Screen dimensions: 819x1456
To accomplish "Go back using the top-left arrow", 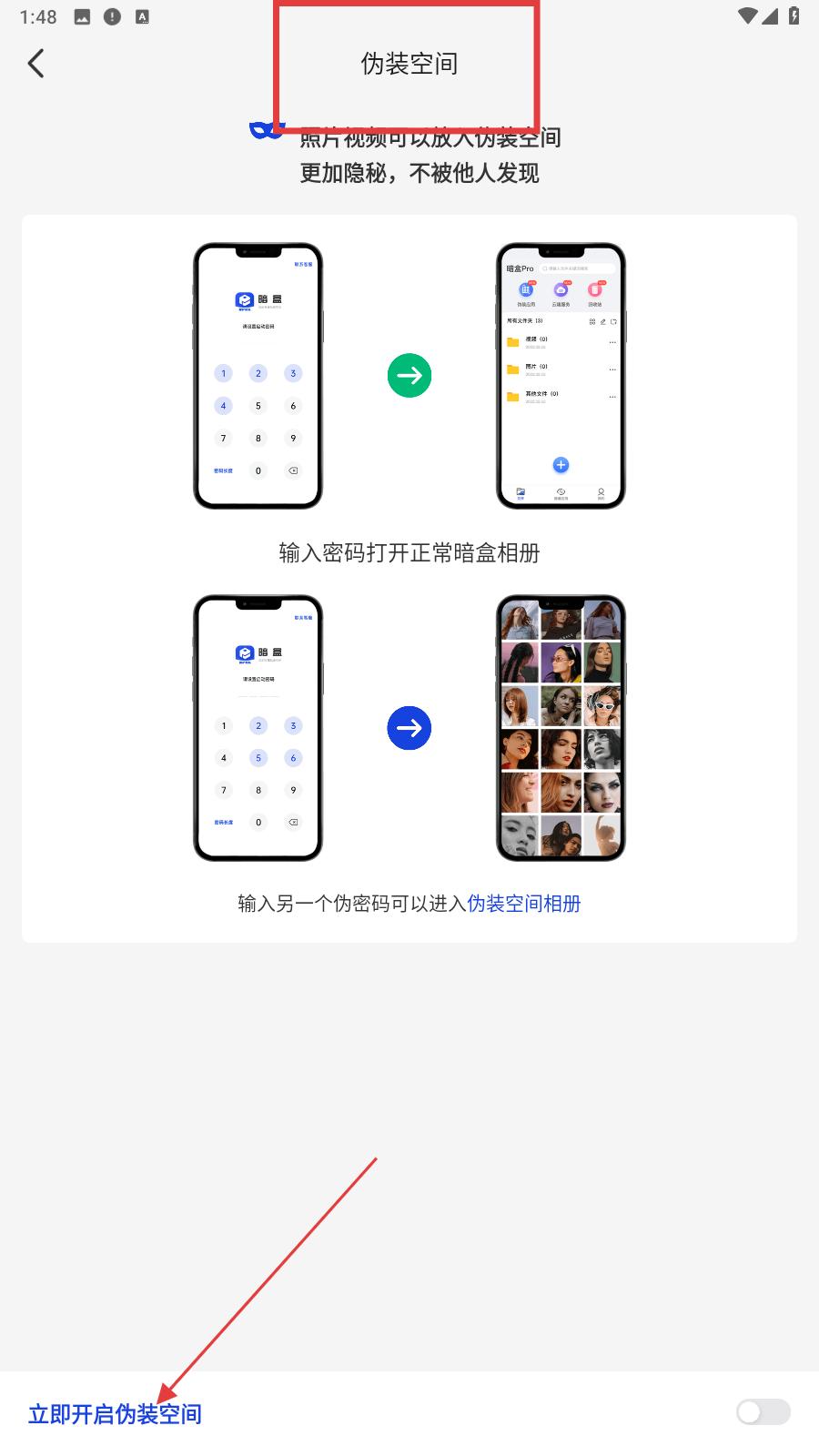I will [x=36, y=64].
